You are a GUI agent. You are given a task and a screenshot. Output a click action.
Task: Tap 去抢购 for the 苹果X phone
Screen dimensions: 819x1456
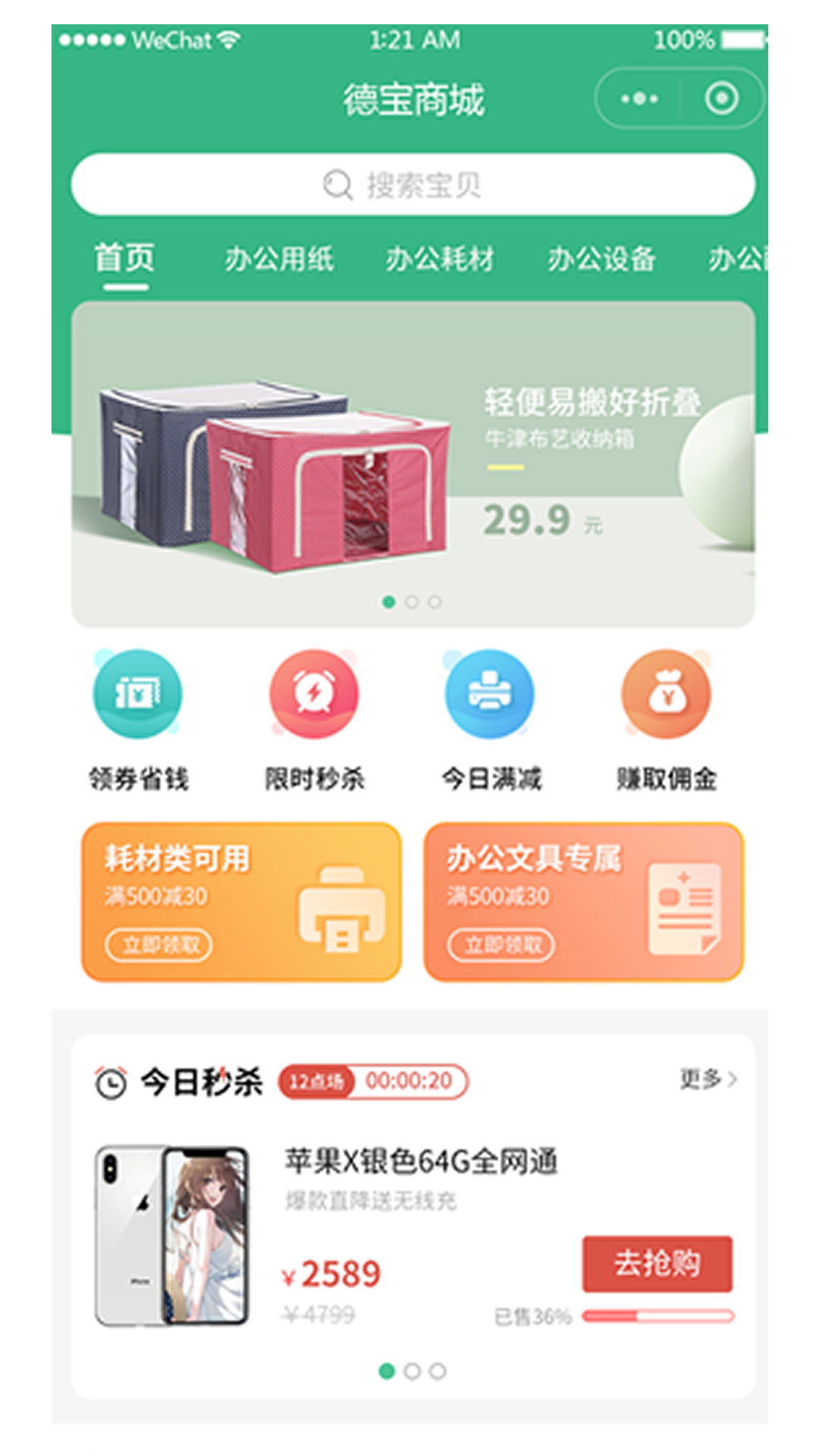[x=657, y=1263]
